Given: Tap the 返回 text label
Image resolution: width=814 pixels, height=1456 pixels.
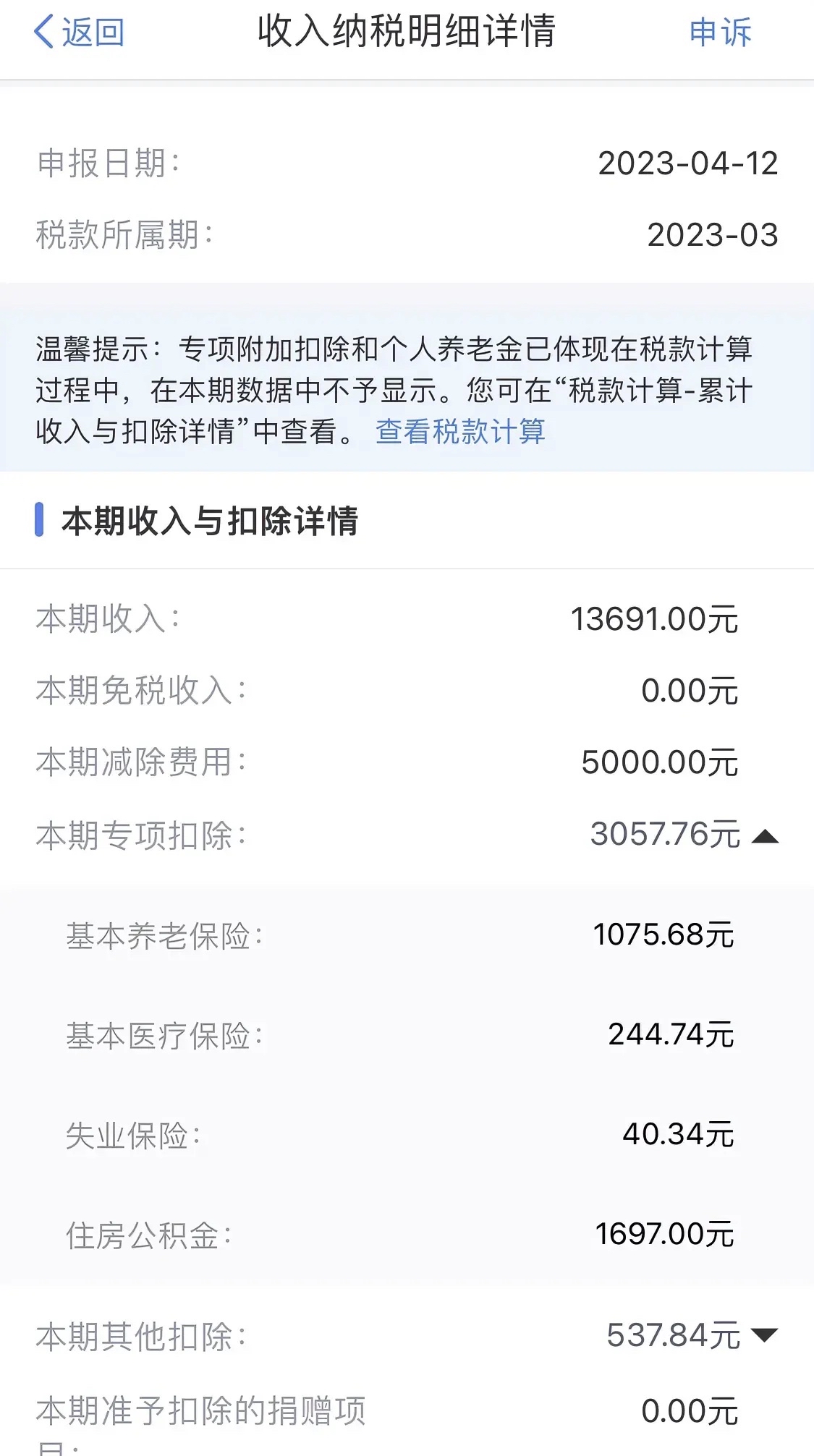Looking at the screenshot, I should (x=90, y=32).
